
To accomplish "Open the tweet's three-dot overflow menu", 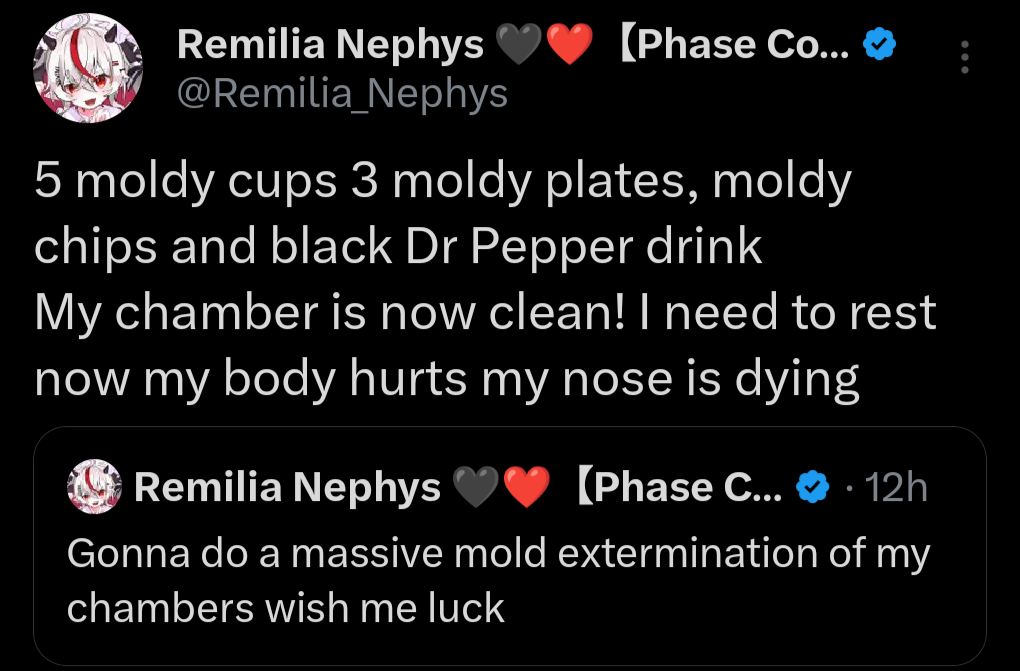I will 964,58.
